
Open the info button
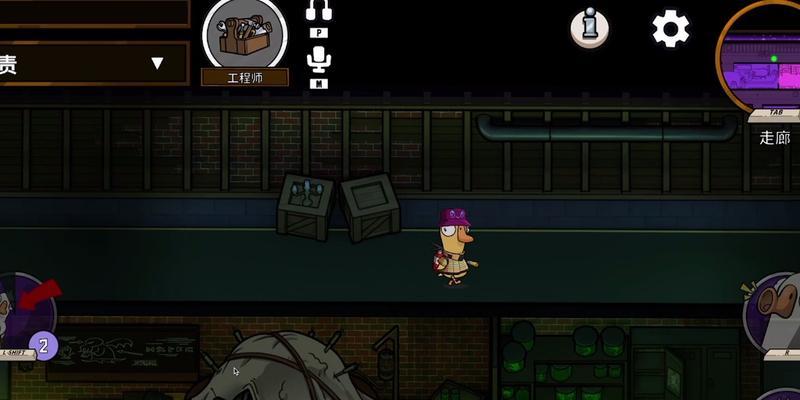[590, 28]
